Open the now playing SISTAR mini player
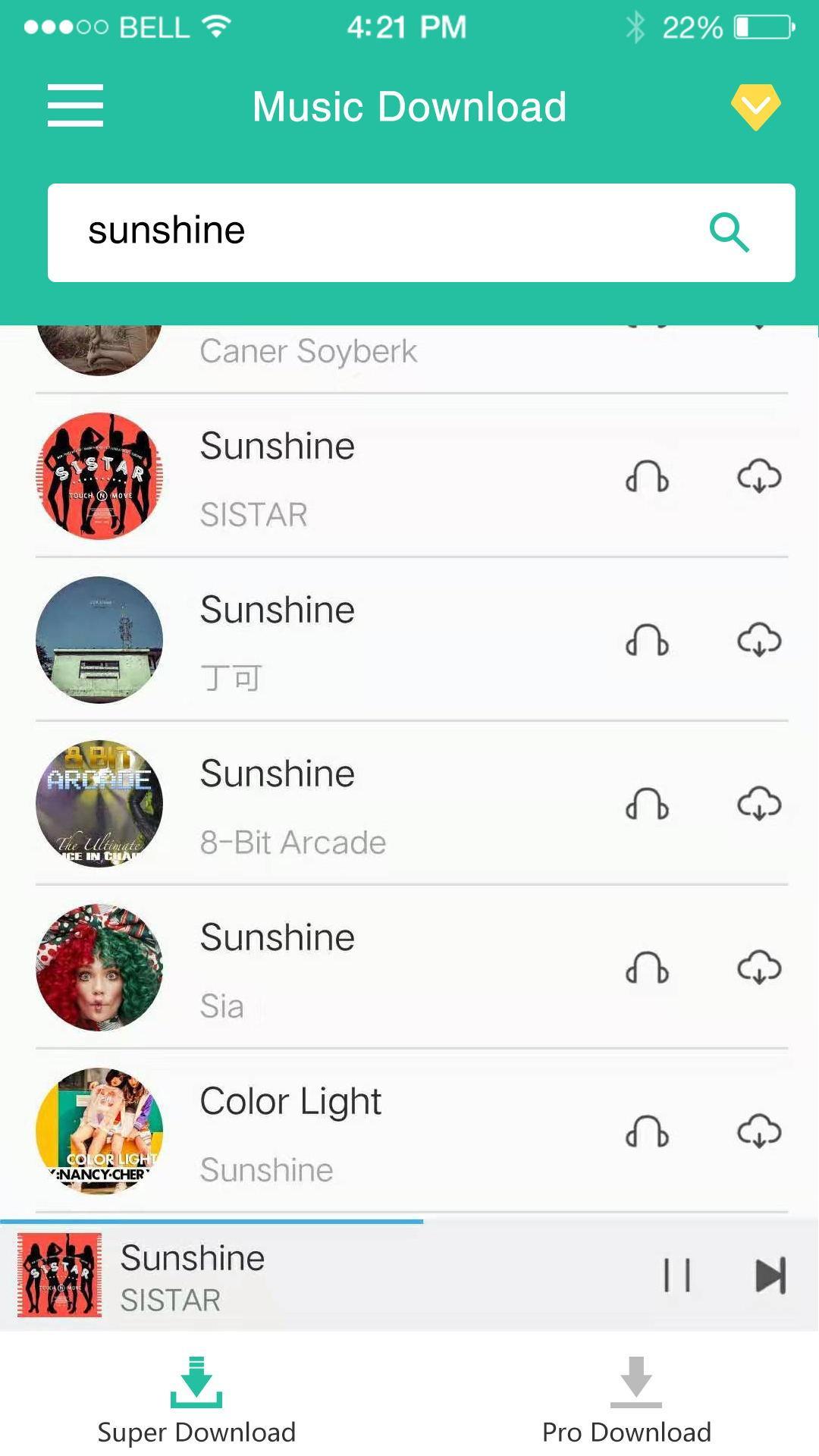 (x=303, y=1276)
